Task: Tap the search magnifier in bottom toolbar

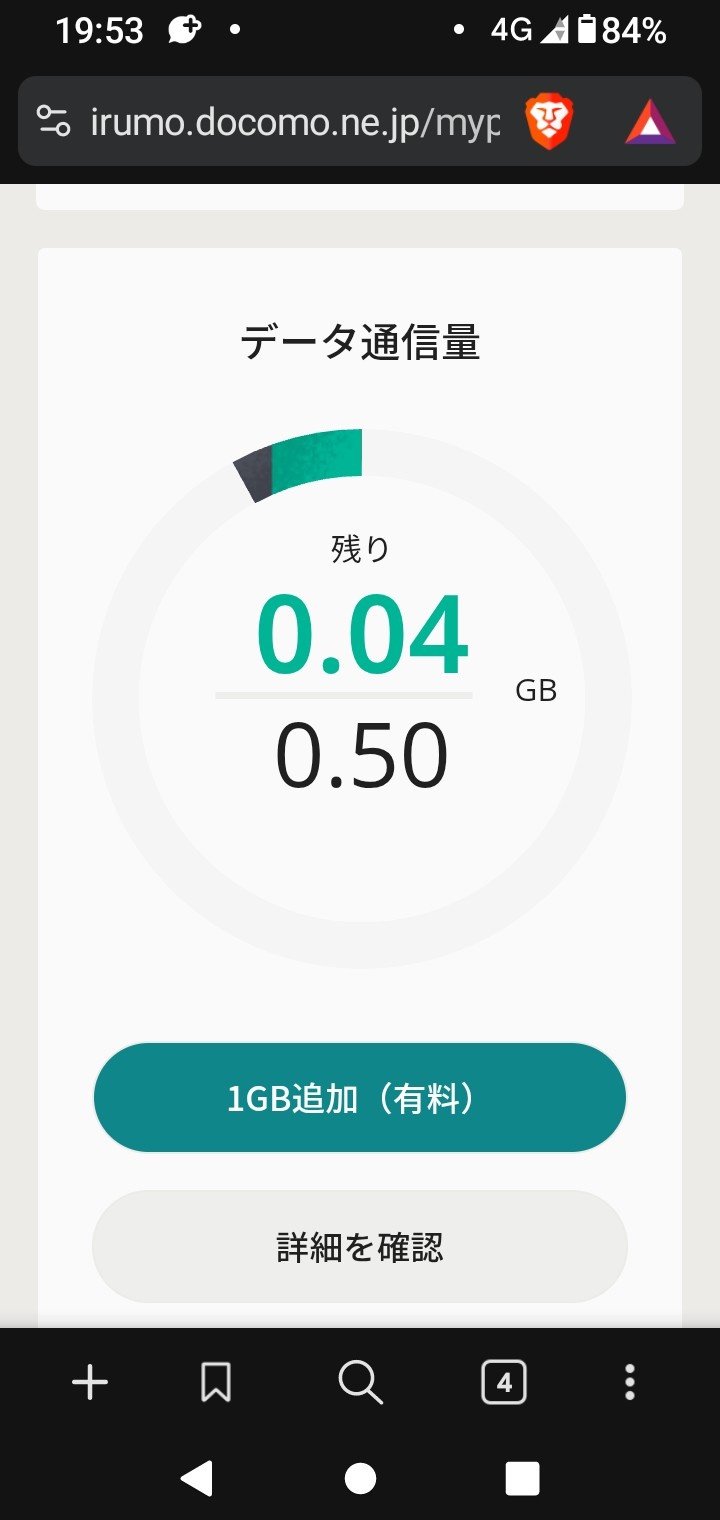Action: (360, 1383)
